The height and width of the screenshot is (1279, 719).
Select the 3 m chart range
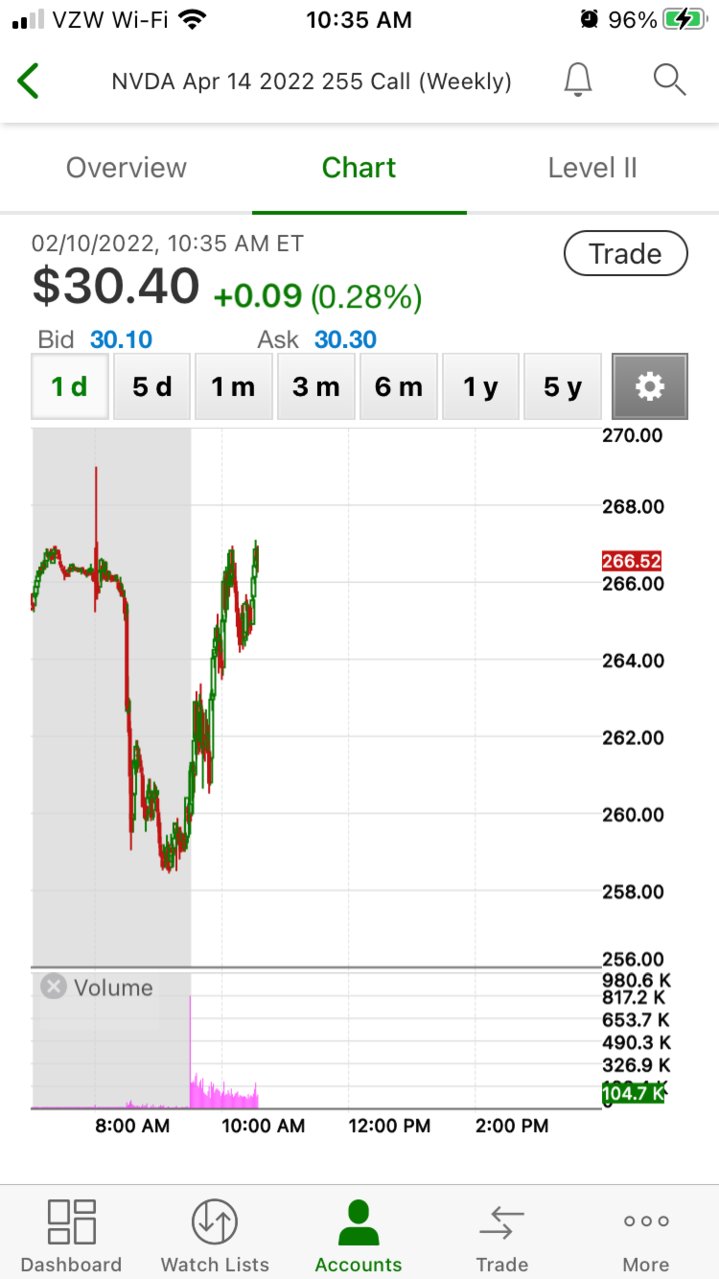point(316,386)
